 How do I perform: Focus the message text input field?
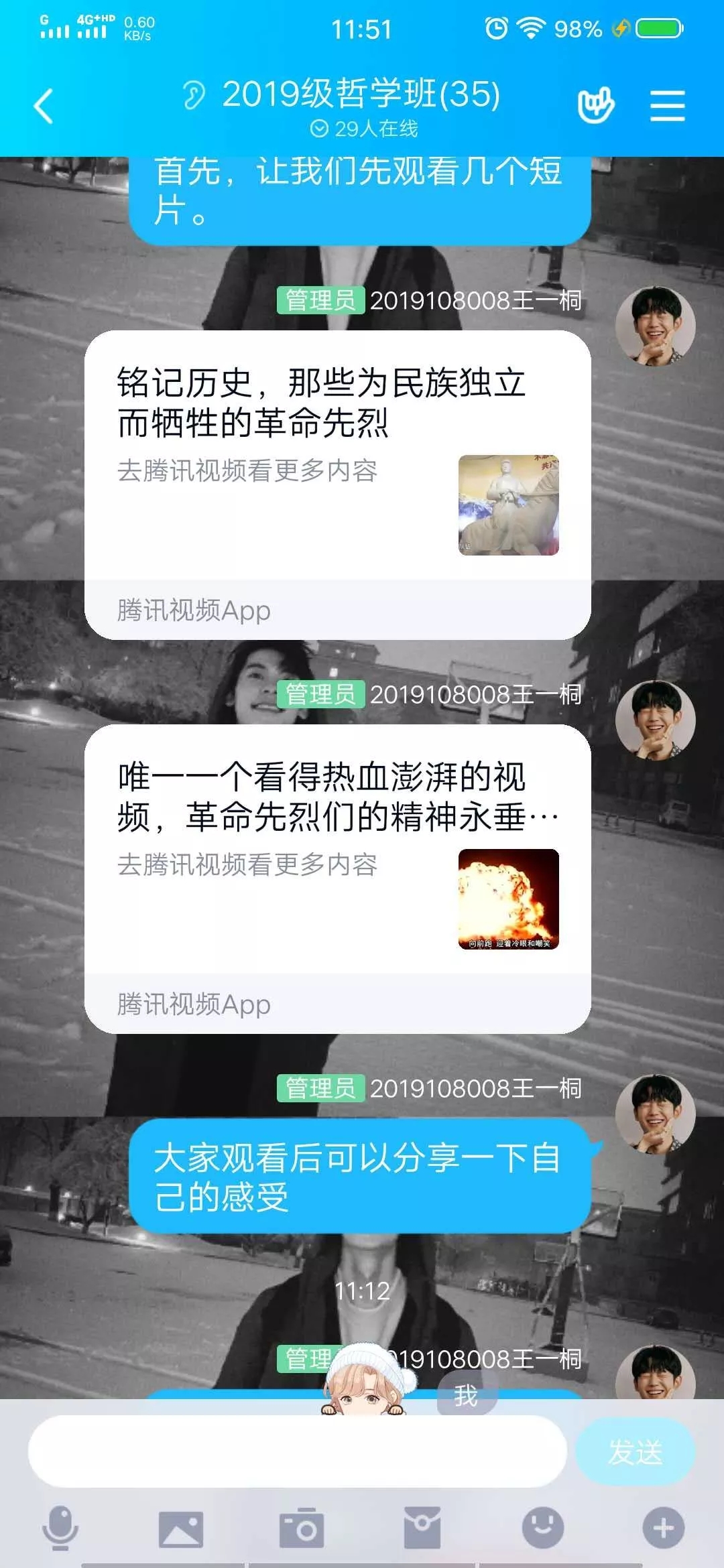(x=297, y=1451)
